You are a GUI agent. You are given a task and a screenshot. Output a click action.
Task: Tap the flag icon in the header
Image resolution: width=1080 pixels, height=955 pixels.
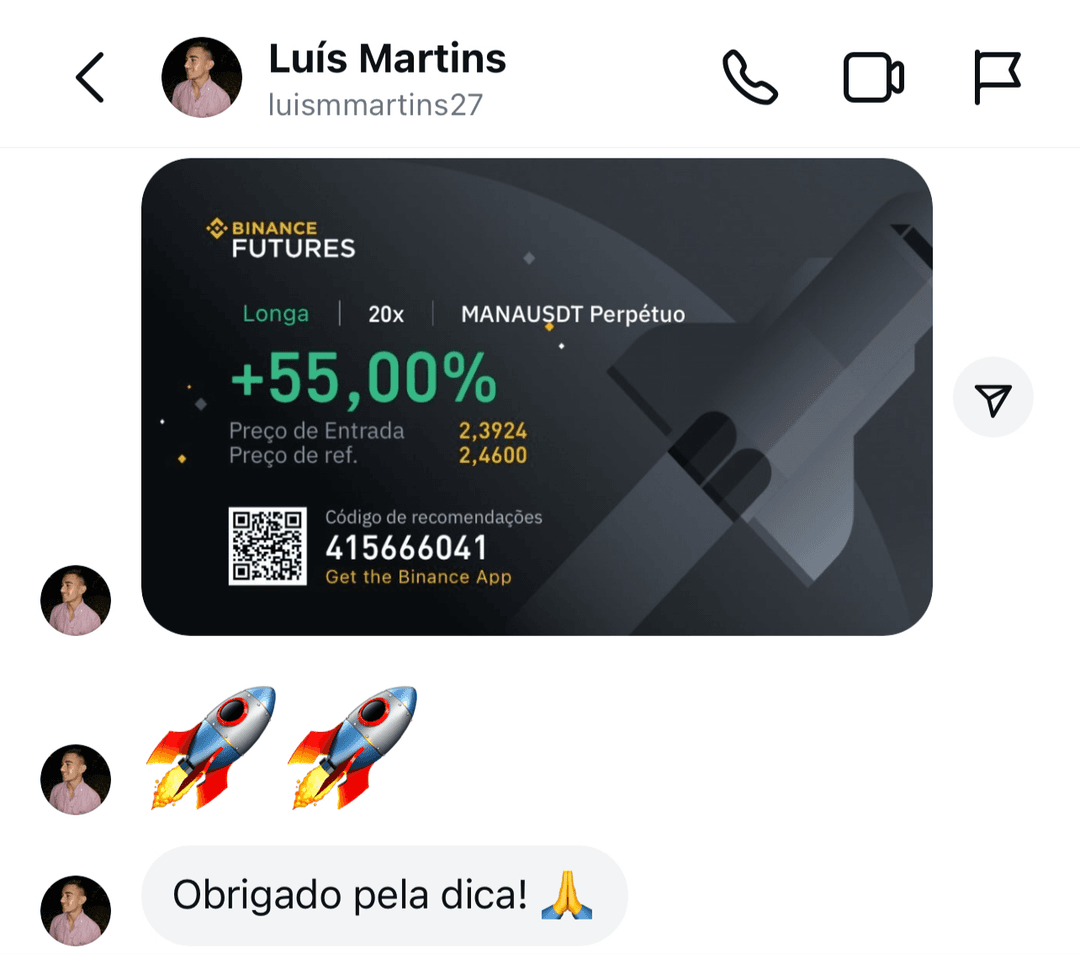coord(997,78)
